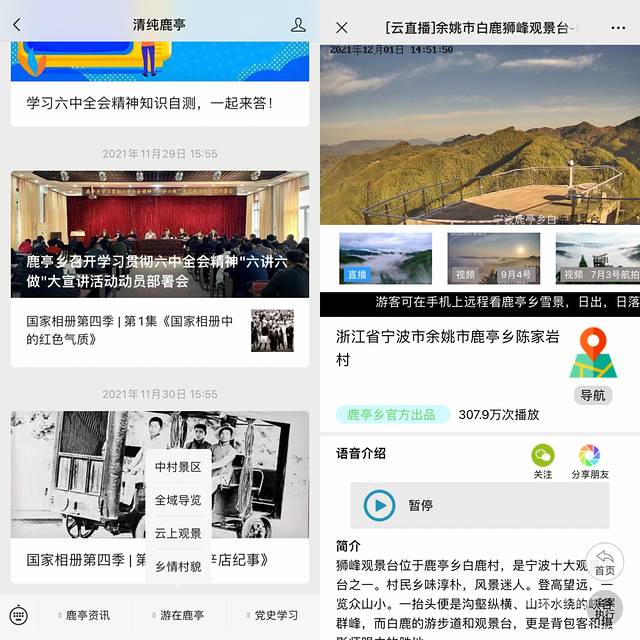Open the account profile icon
Screen dimensions: 640x640
point(298,25)
